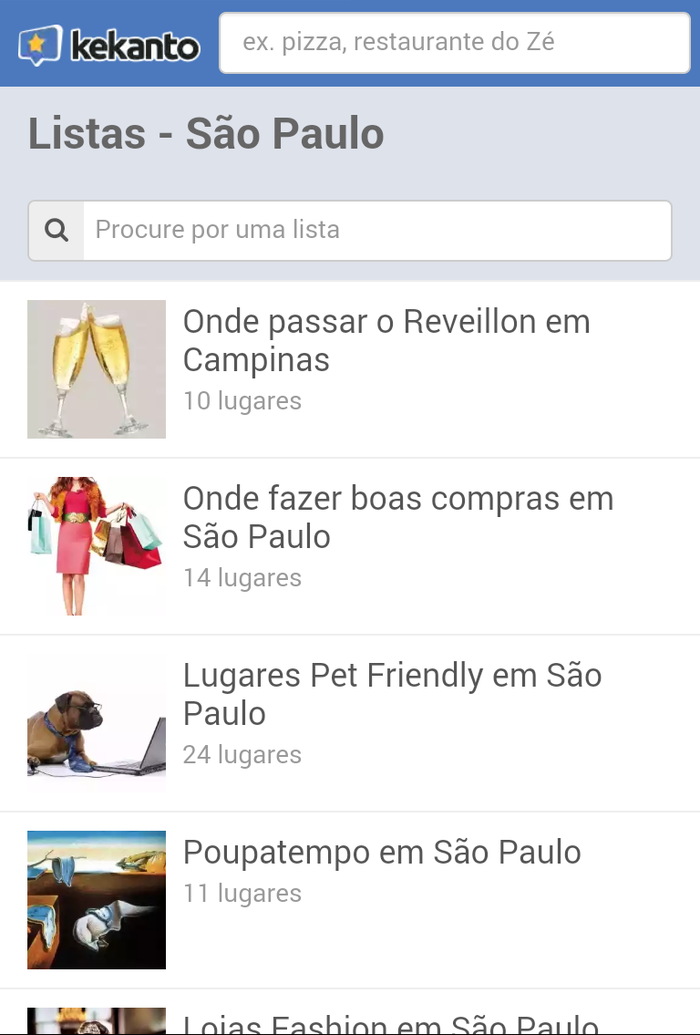Focus the top search box for places
The width and height of the screenshot is (700, 1035).
pyautogui.click(x=454, y=43)
